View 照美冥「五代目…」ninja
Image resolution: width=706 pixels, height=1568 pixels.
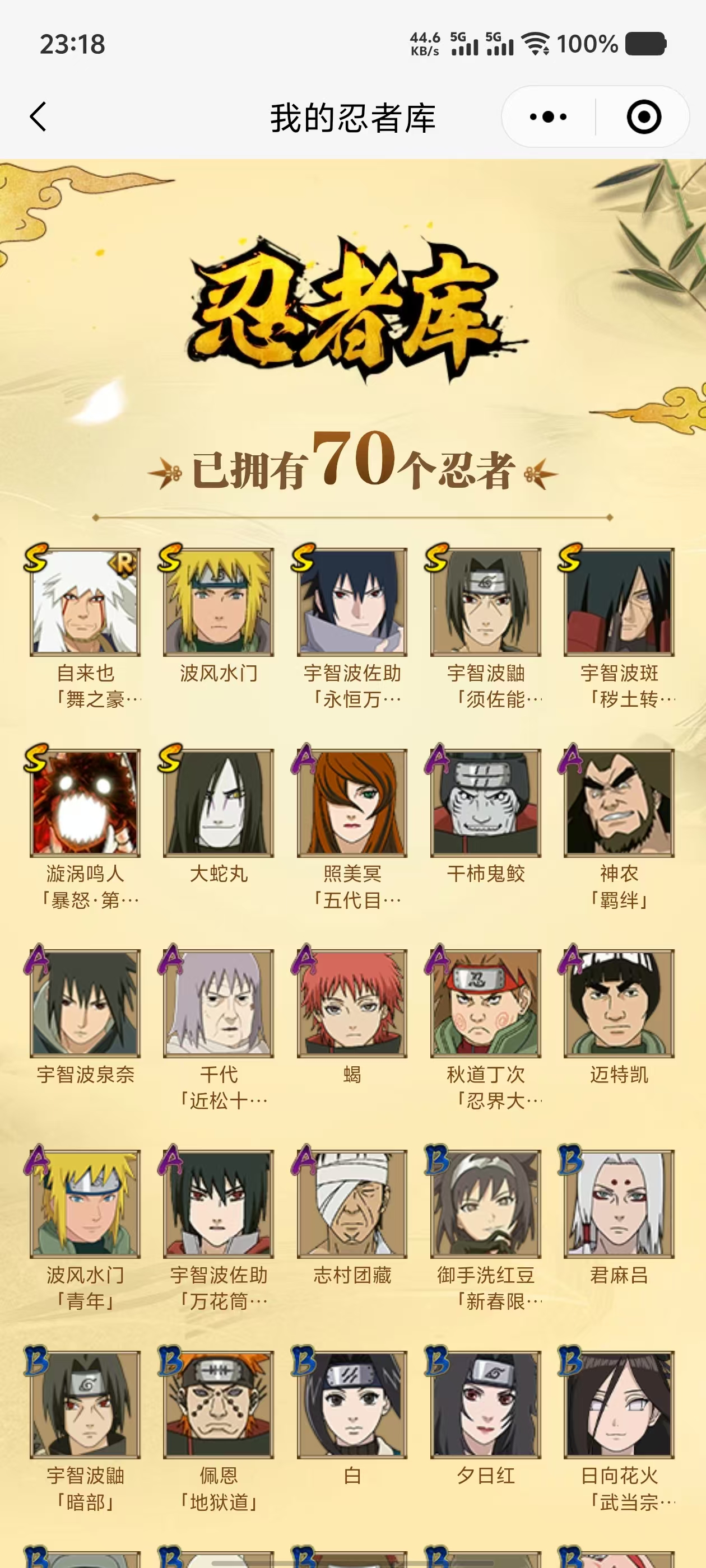pos(352,803)
